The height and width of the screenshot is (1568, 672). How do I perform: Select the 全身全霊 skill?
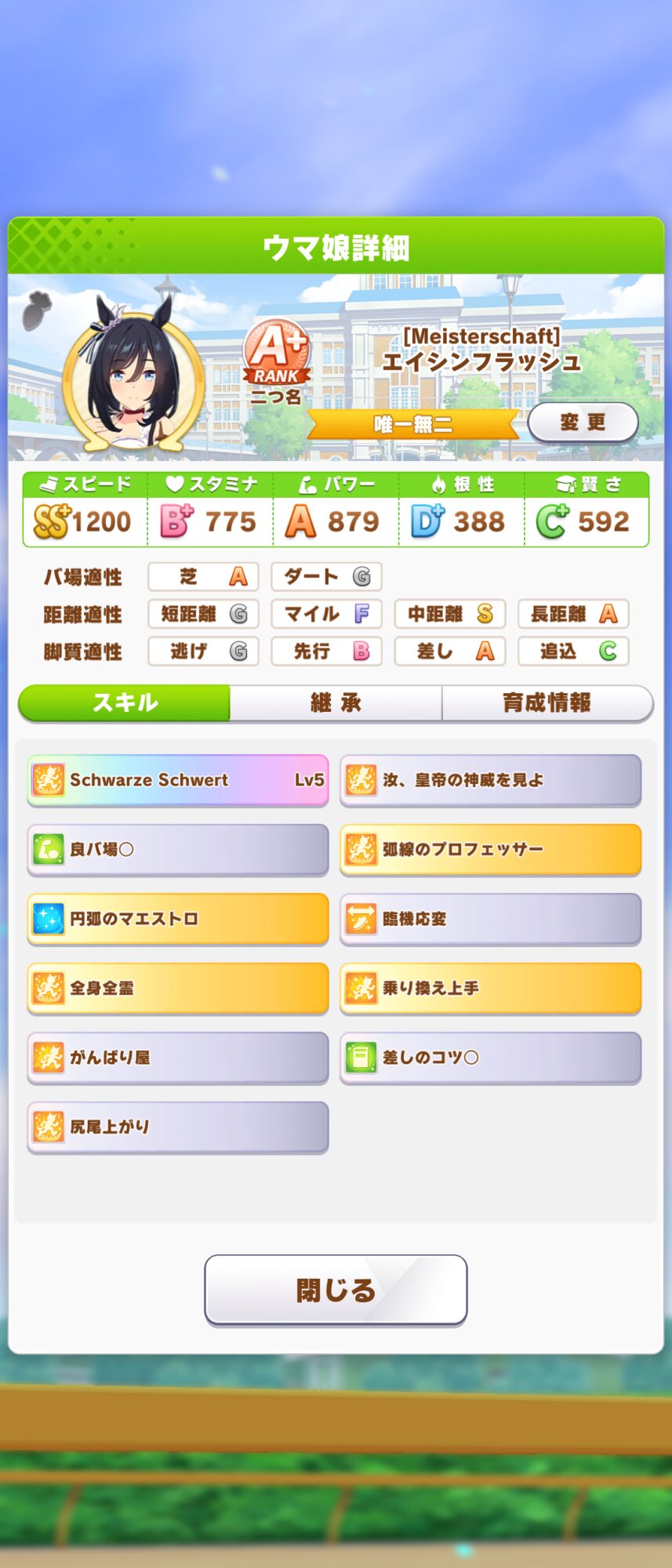tap(178, 988)
